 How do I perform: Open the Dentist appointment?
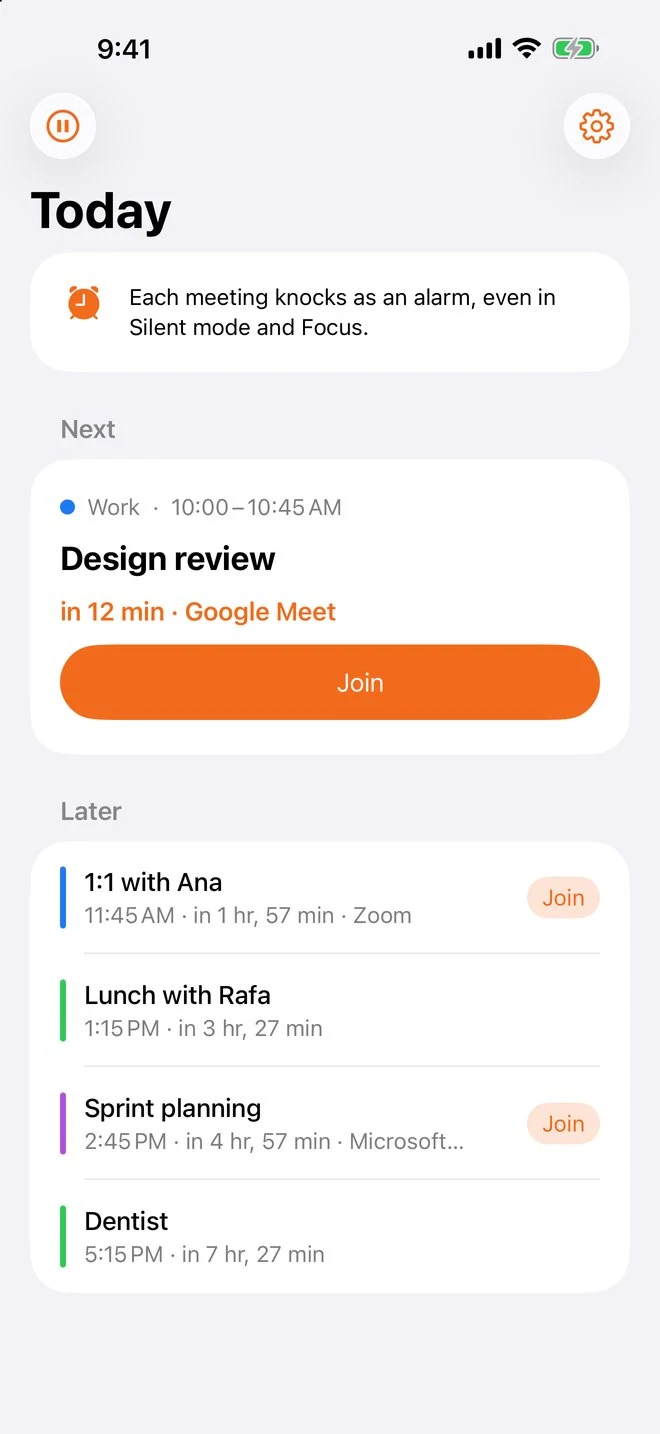[x=330, y=1236]
